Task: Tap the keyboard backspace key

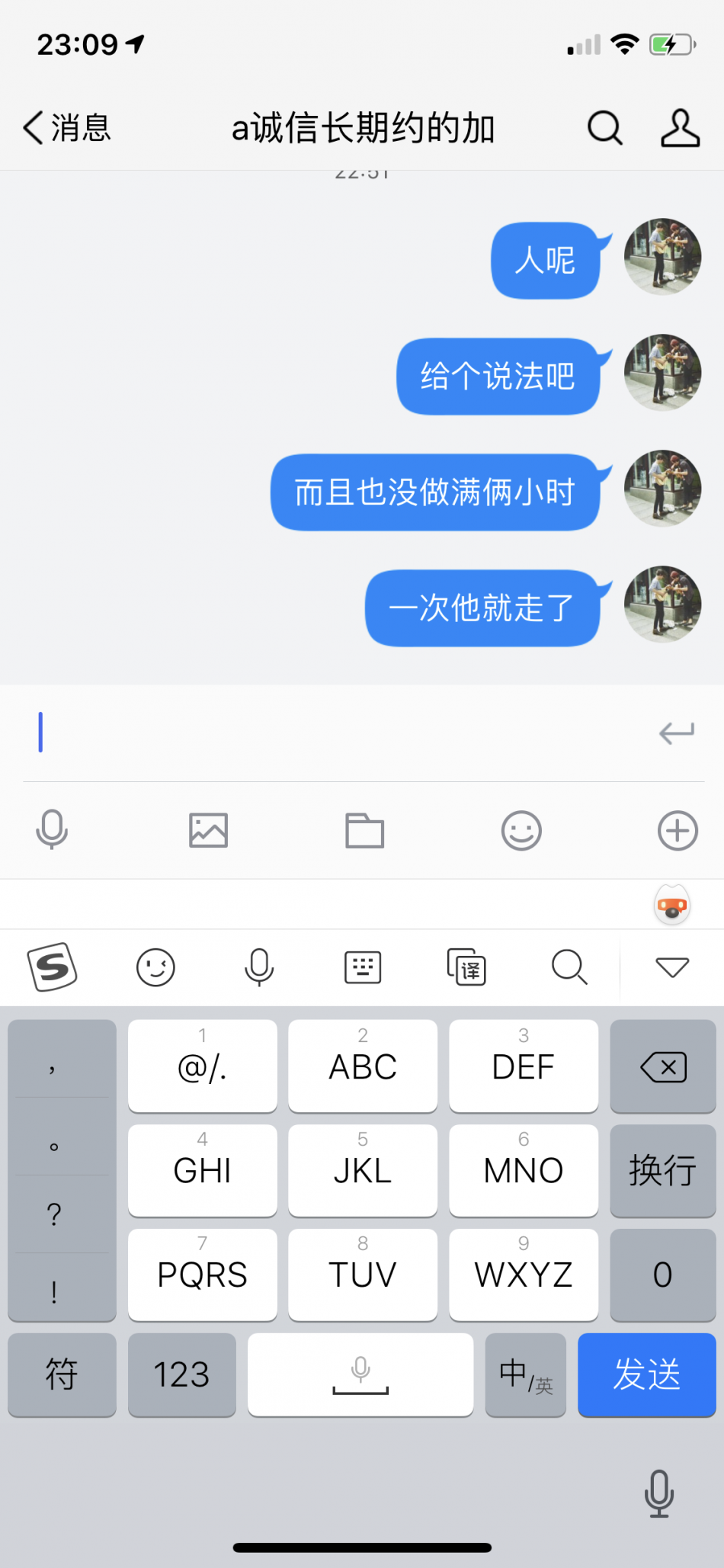Action: (663, 1066)
